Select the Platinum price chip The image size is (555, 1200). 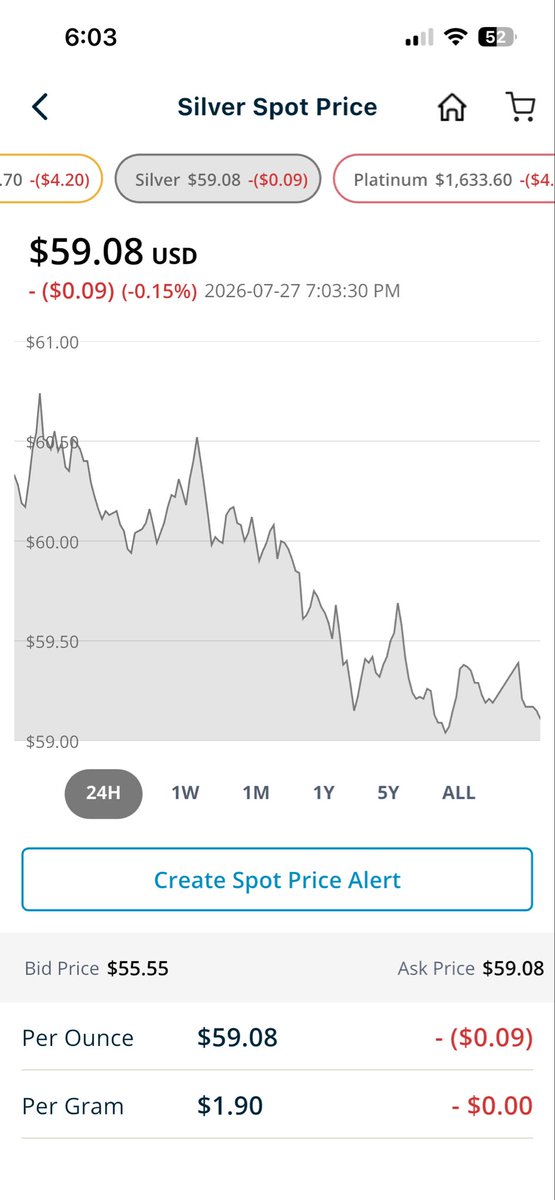[443, 180]
